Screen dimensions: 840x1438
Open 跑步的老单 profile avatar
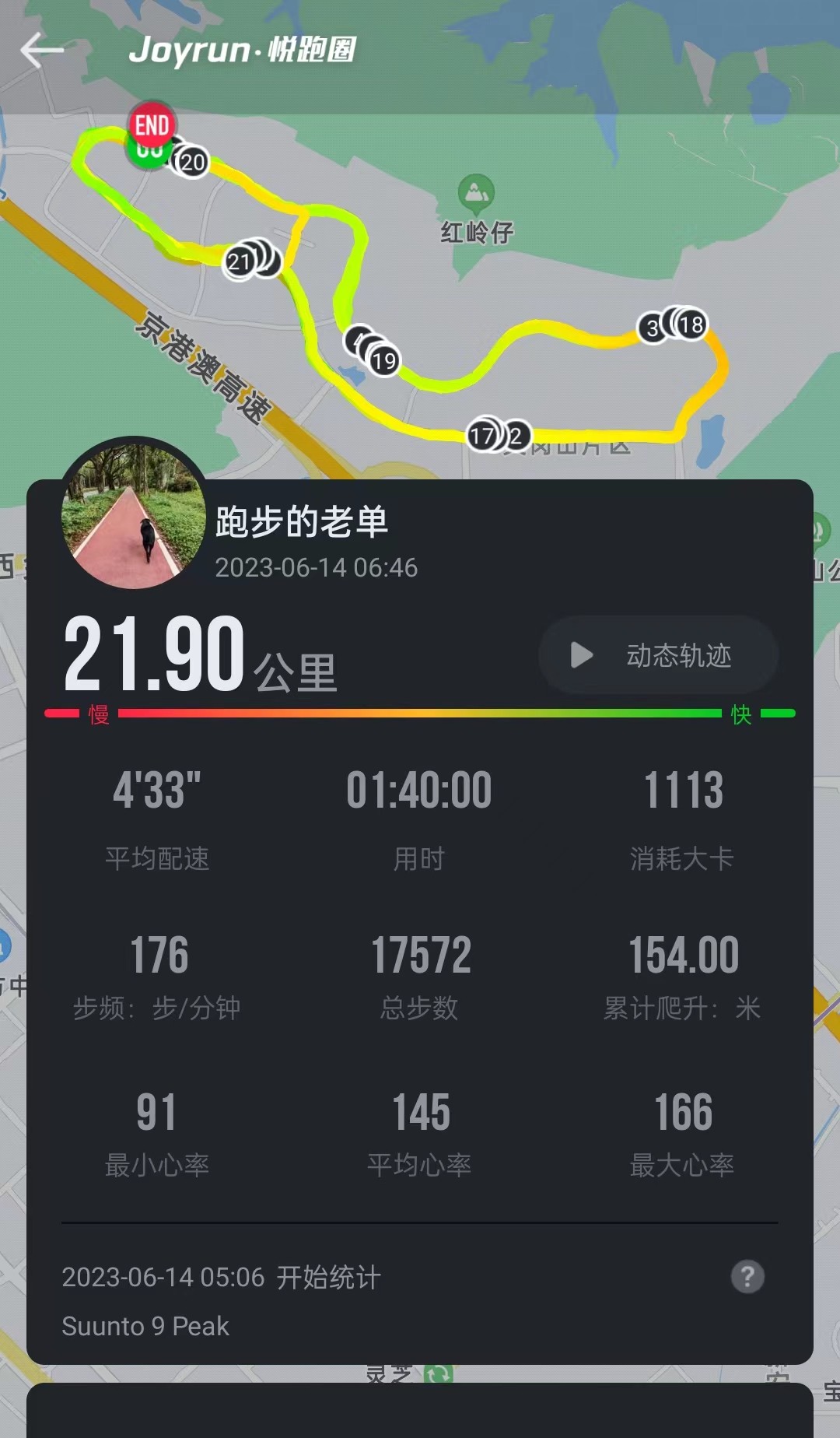pyautogui.click(x=134, y=514)
